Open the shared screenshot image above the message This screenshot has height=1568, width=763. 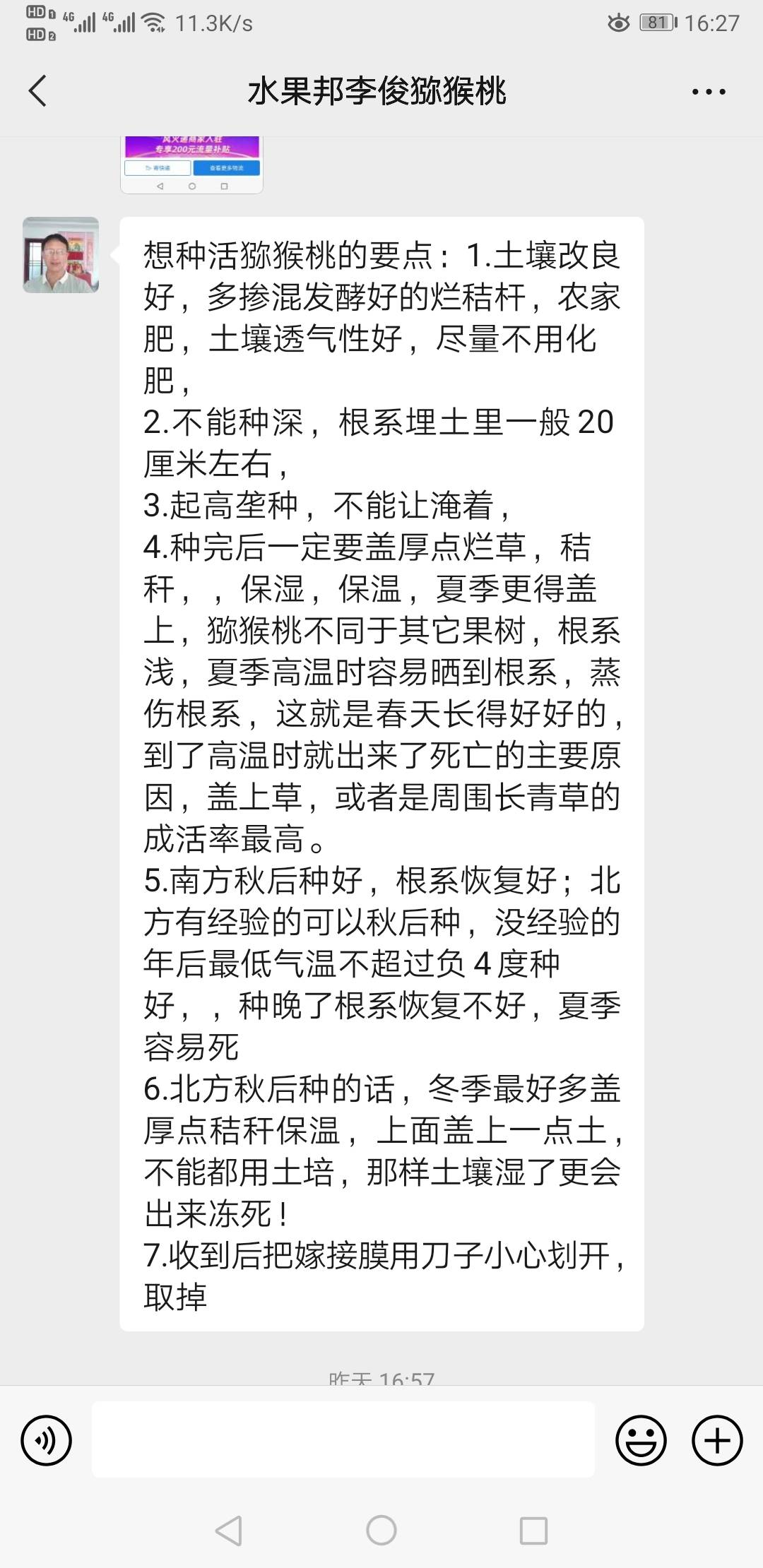(191, 165)
